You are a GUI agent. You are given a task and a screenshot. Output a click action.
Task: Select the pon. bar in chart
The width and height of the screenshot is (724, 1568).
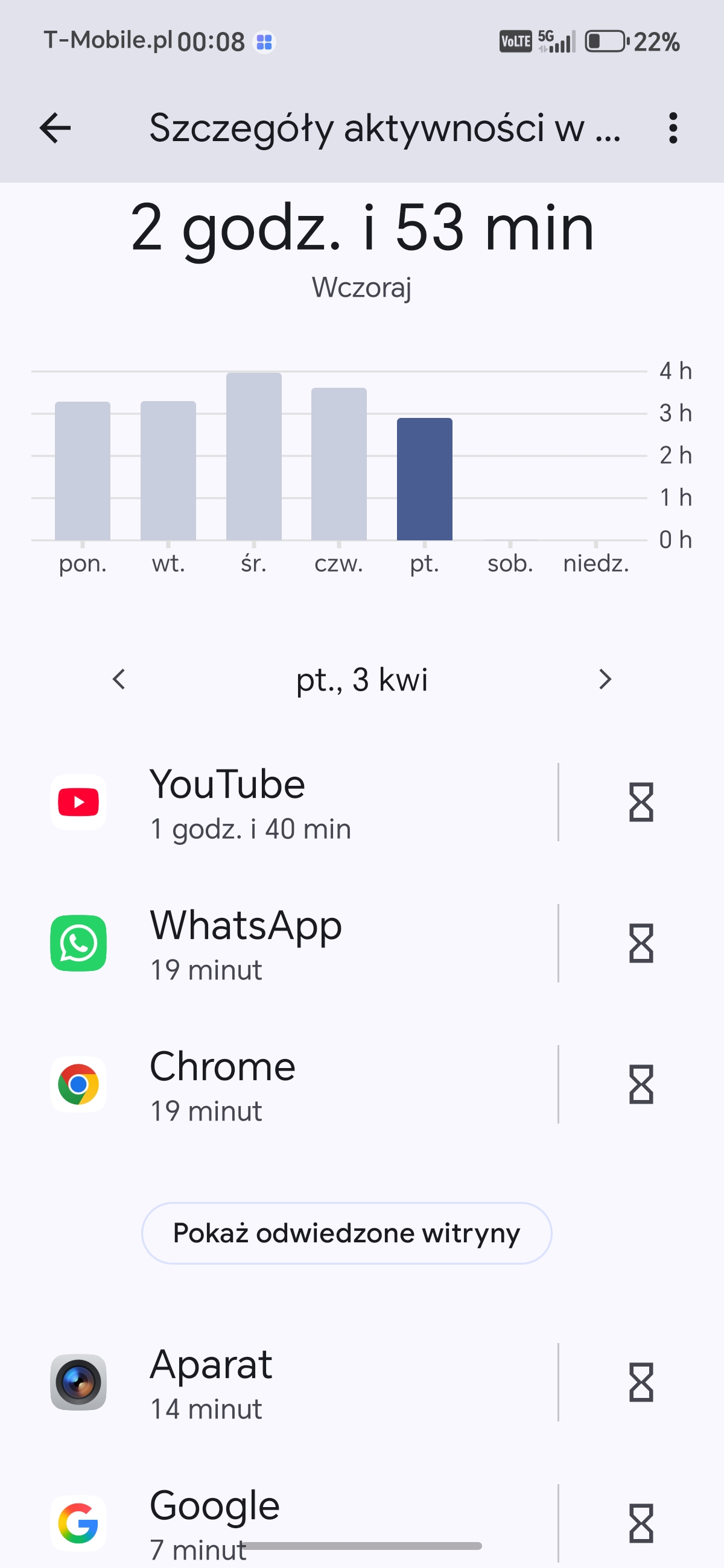point(83,470)
